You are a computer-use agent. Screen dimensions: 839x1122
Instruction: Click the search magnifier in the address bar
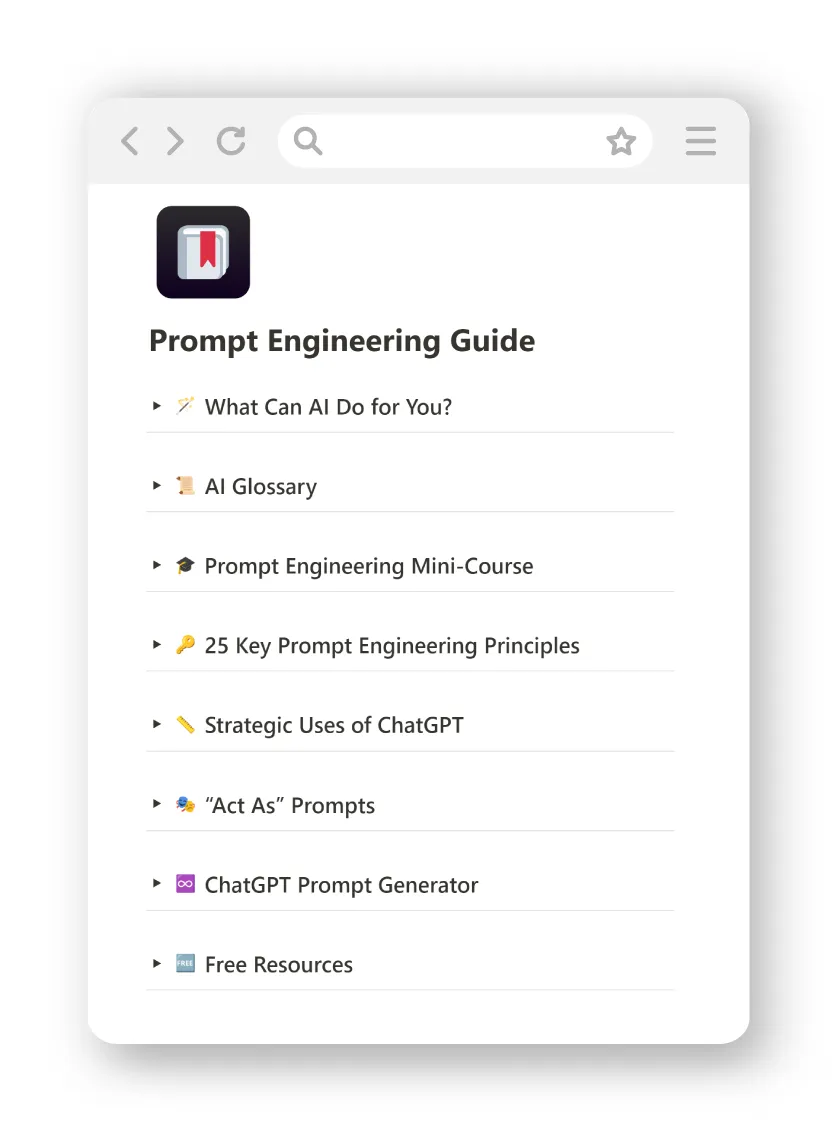coord(306,141)
